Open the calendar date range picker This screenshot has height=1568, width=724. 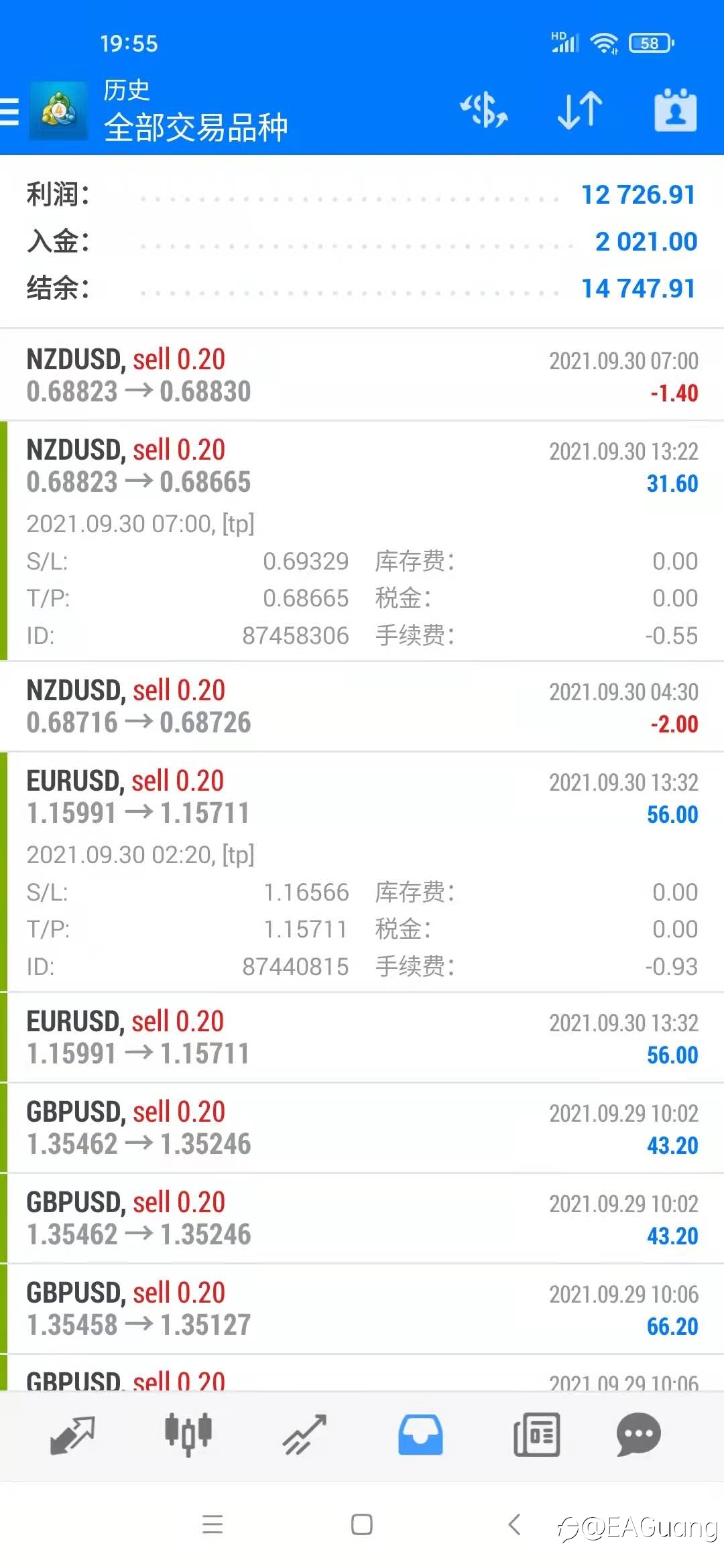pos(675,110)
